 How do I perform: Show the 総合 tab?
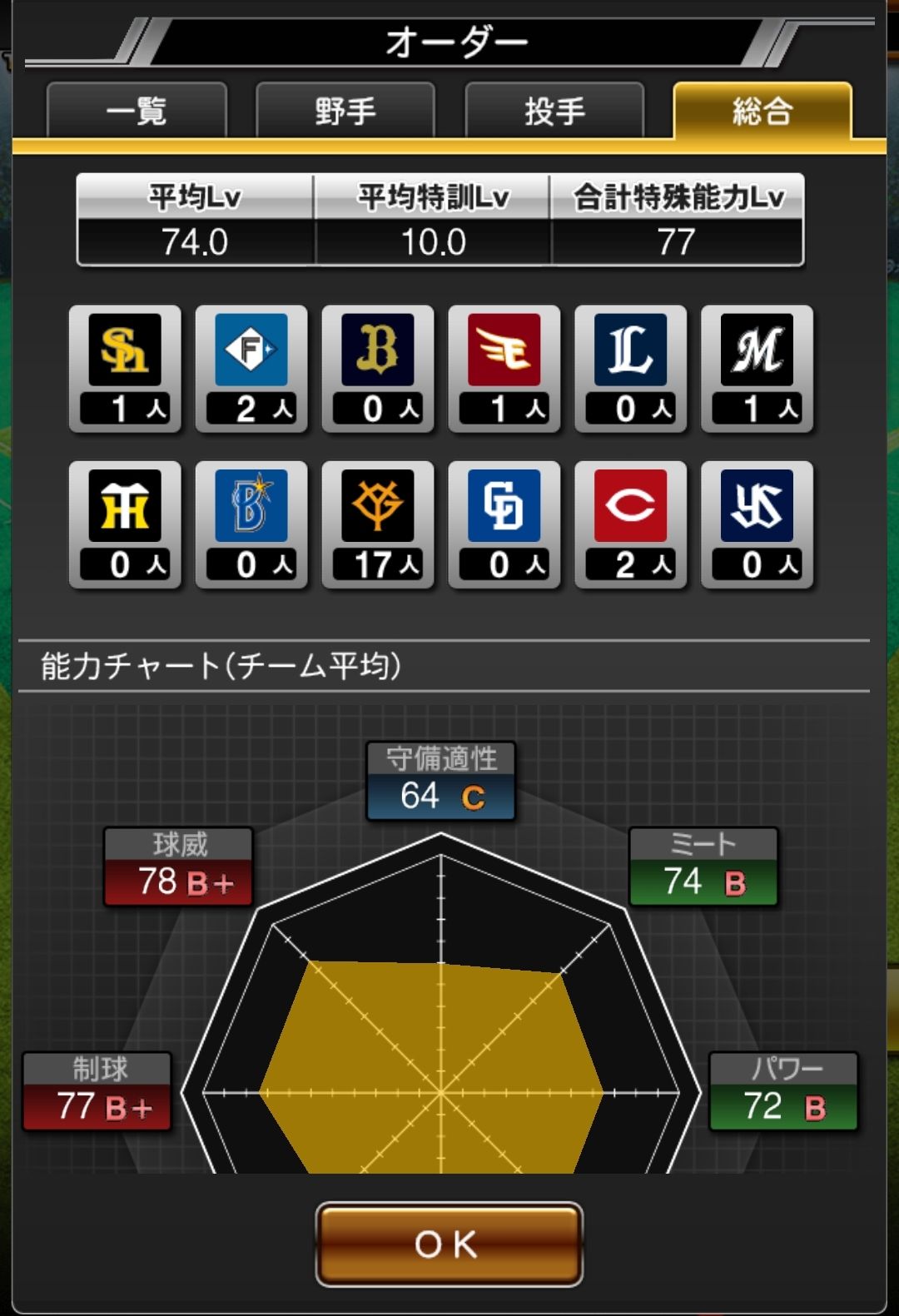tap(762, 111)
